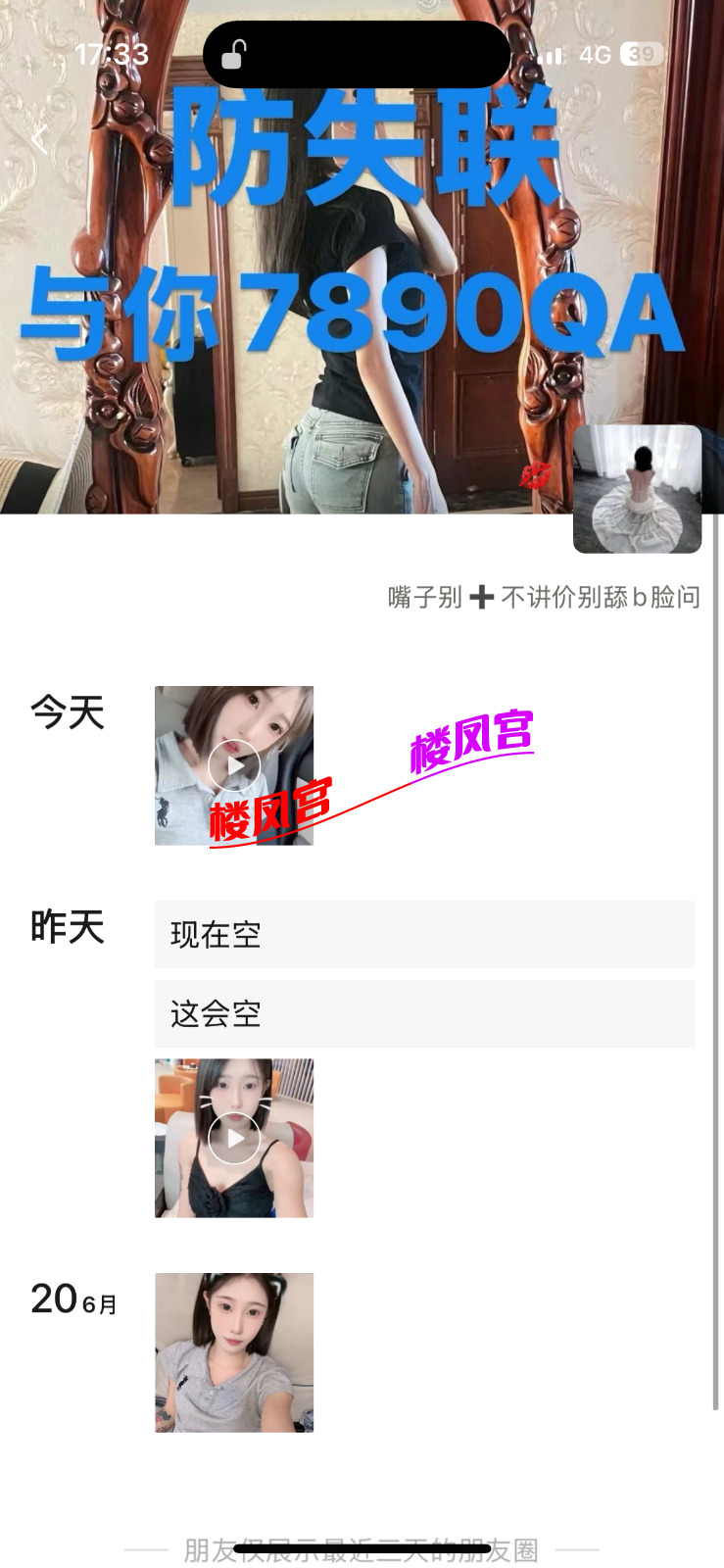Open the June 20 photo post
724x1568 pixels.
point(234,1352)
